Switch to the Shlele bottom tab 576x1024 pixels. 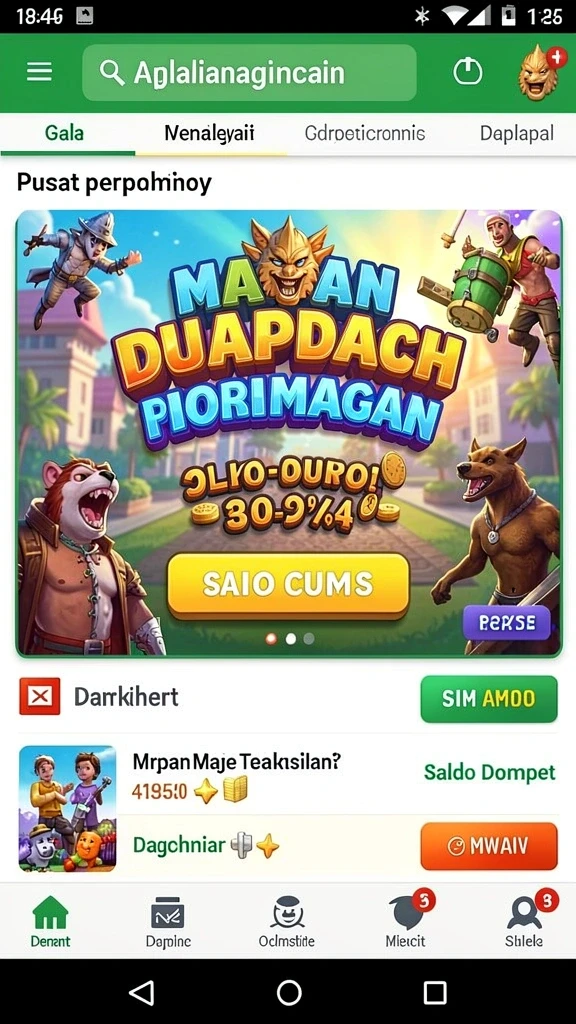pyautogui.click(x=524, y=921)
